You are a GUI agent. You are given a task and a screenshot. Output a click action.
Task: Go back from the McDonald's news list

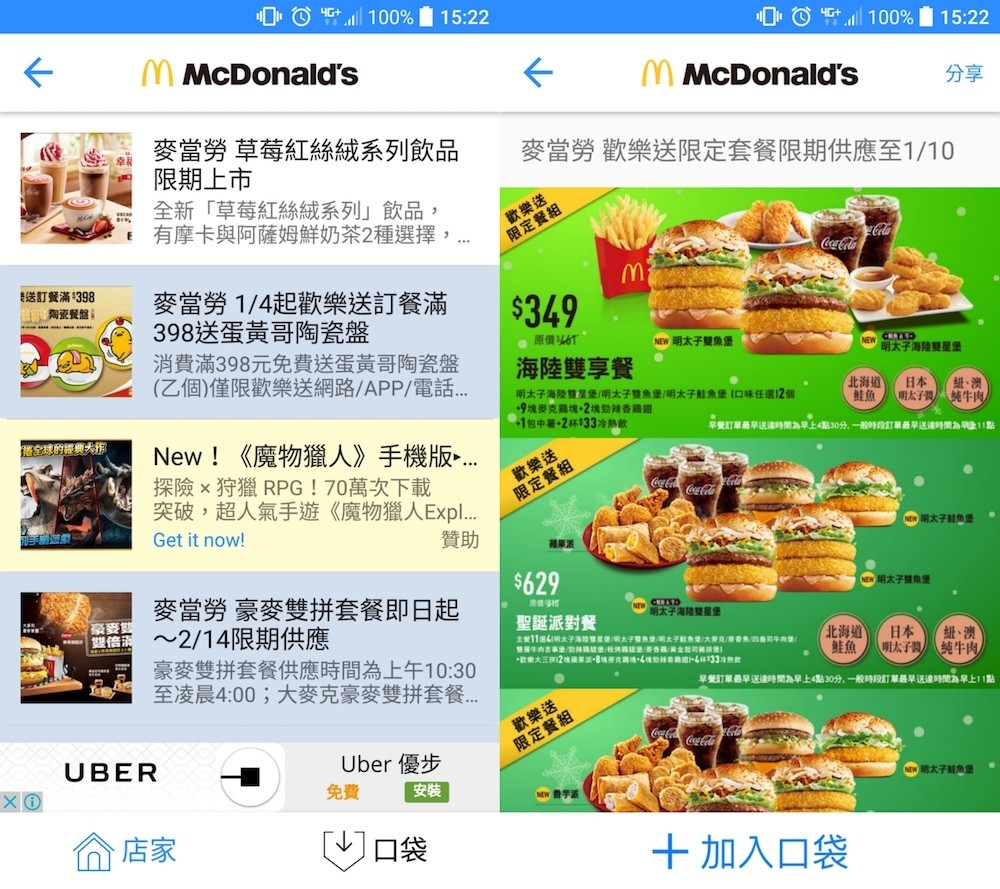38,72
